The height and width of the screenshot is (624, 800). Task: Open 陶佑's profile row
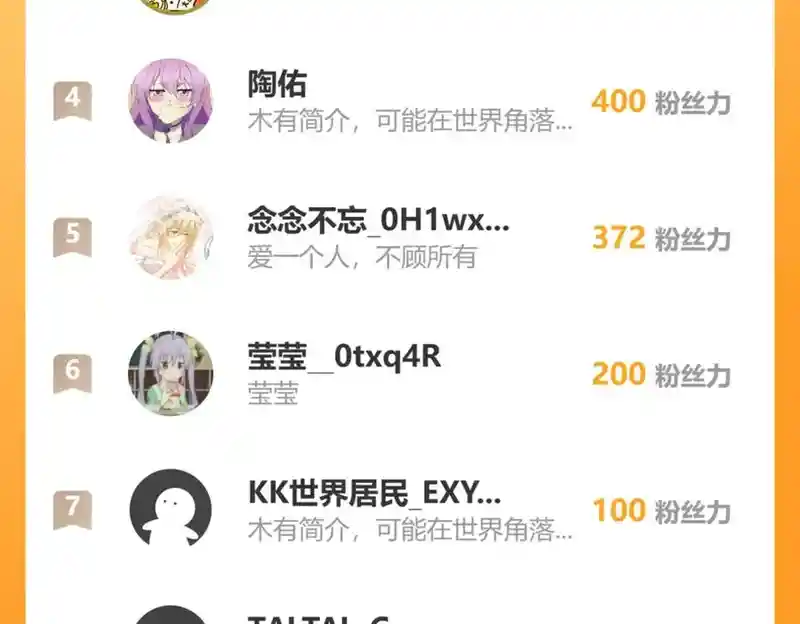tap(400, 101)
